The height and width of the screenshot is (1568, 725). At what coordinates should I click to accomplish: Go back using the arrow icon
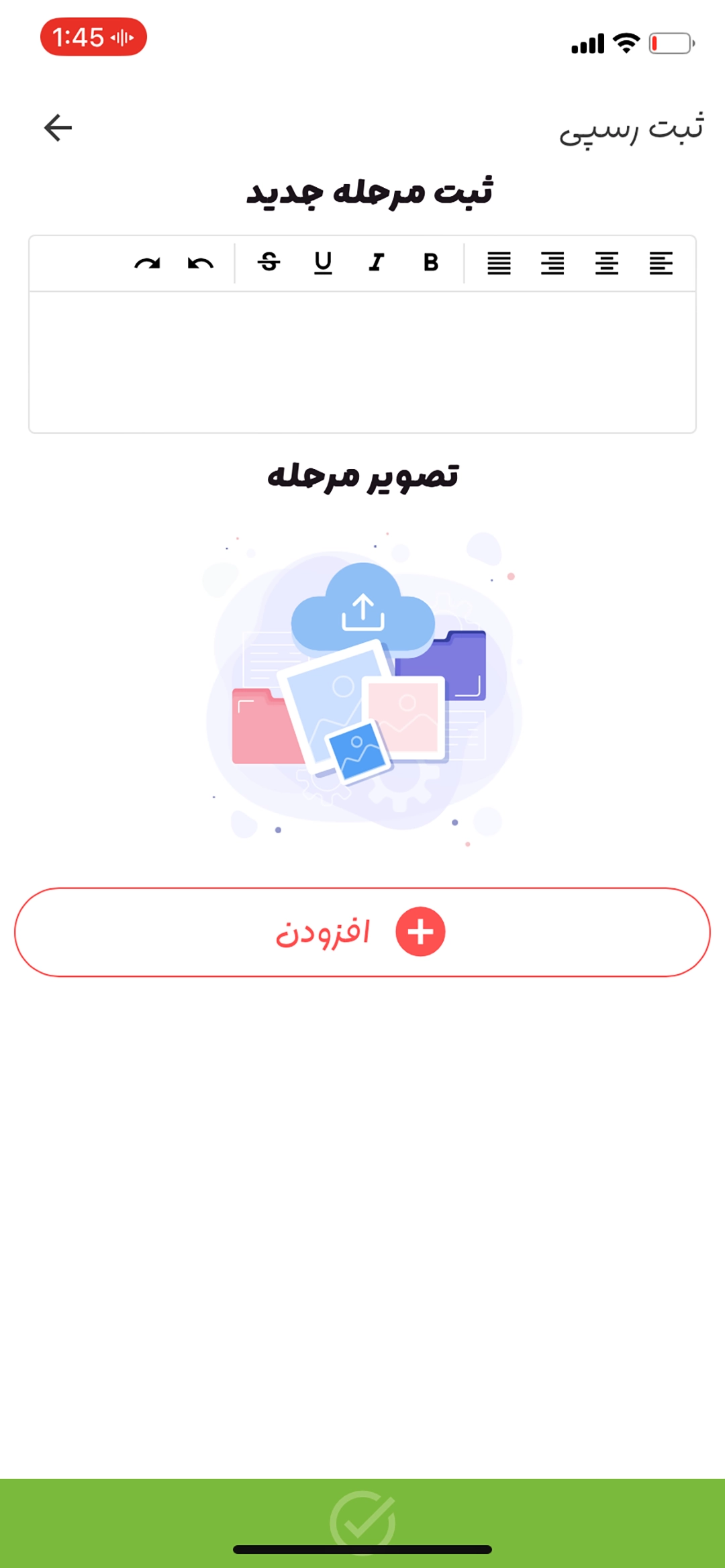pos(58,127)
